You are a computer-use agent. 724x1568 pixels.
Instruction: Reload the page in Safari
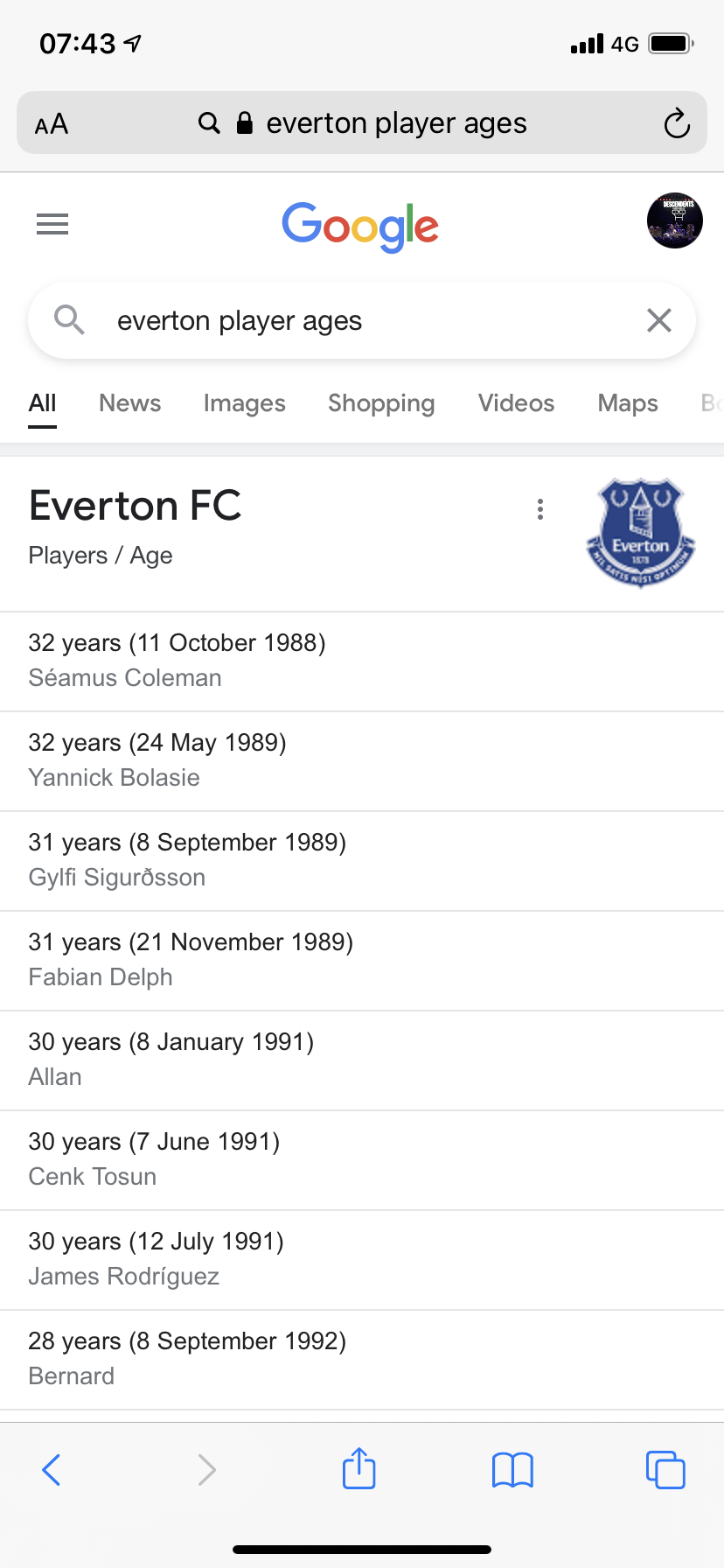pyautogui.click(x=677, y=123)
